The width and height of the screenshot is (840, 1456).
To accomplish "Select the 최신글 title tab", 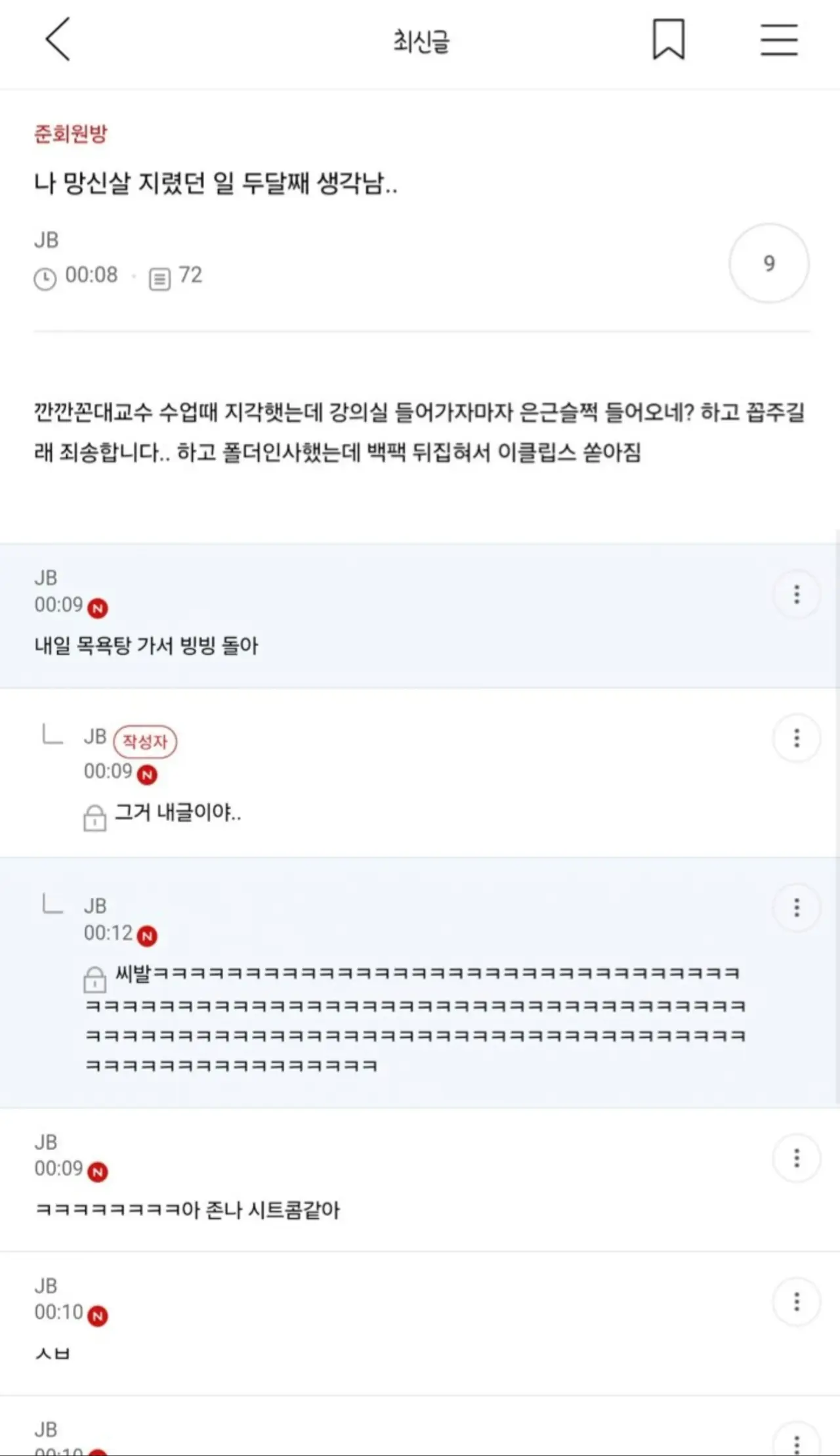I will [419, 41].
